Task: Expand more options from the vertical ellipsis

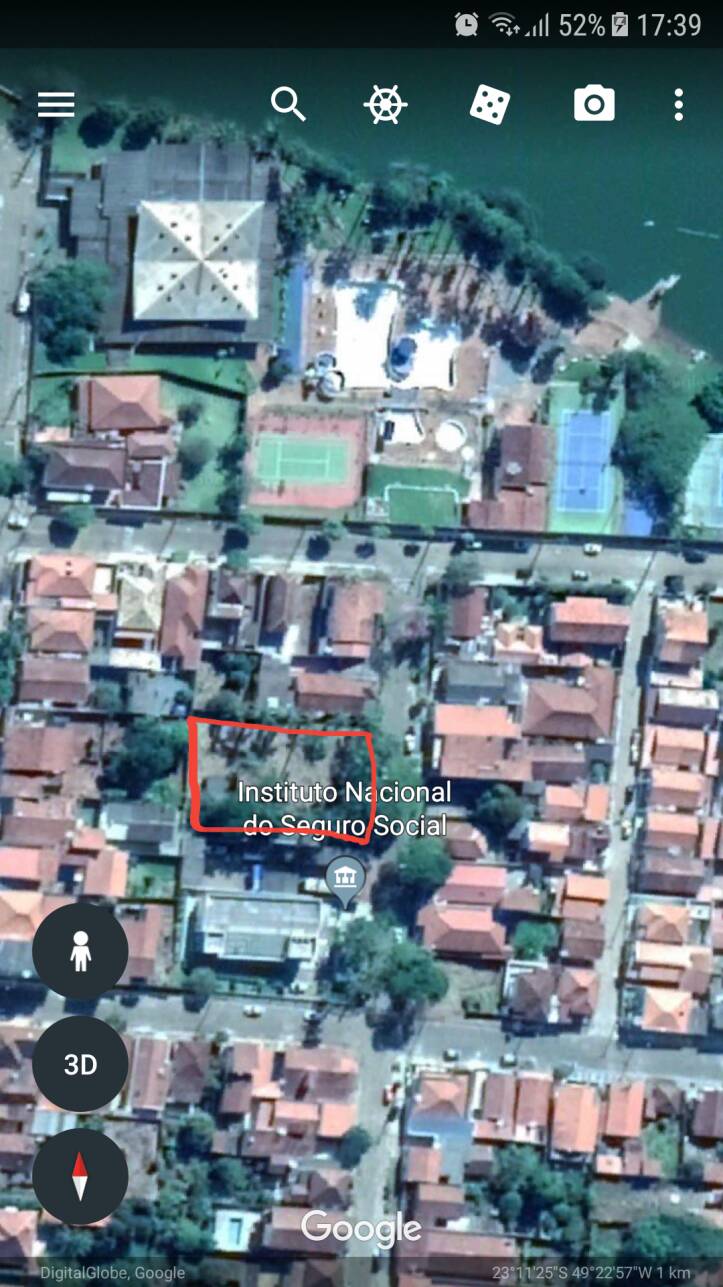Action: pyautogui.click(x=679, y=102)
